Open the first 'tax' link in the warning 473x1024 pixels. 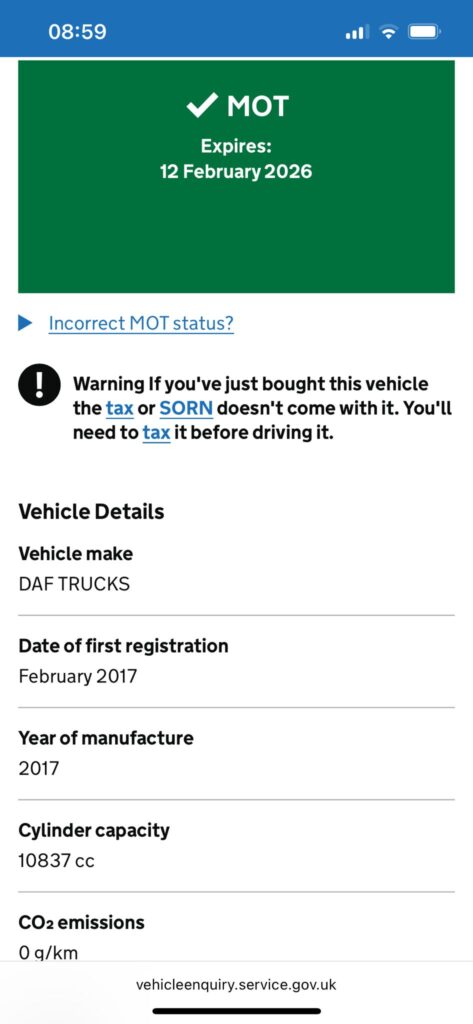[x=119, y=409]
